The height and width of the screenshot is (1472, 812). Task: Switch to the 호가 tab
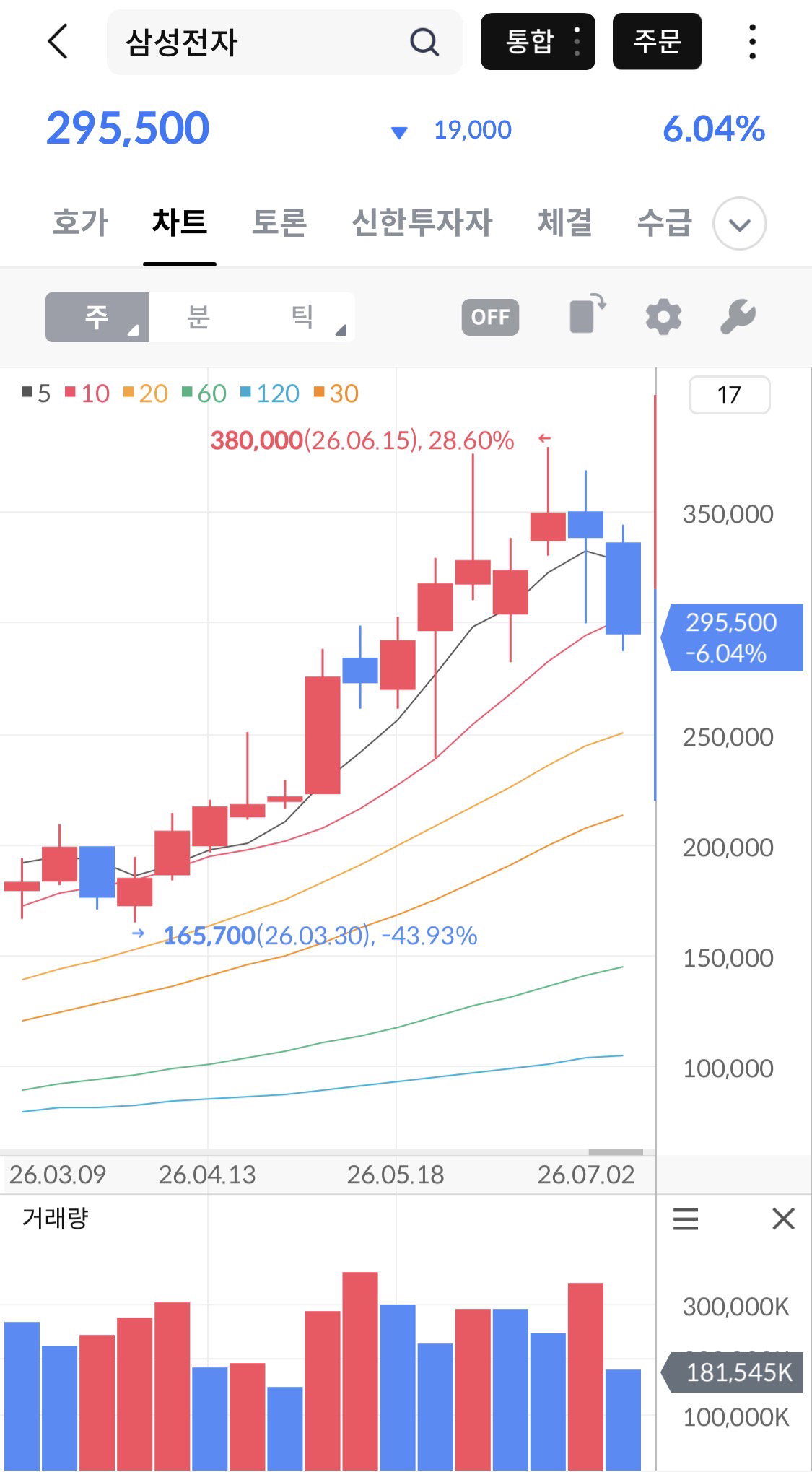point(80,222)
